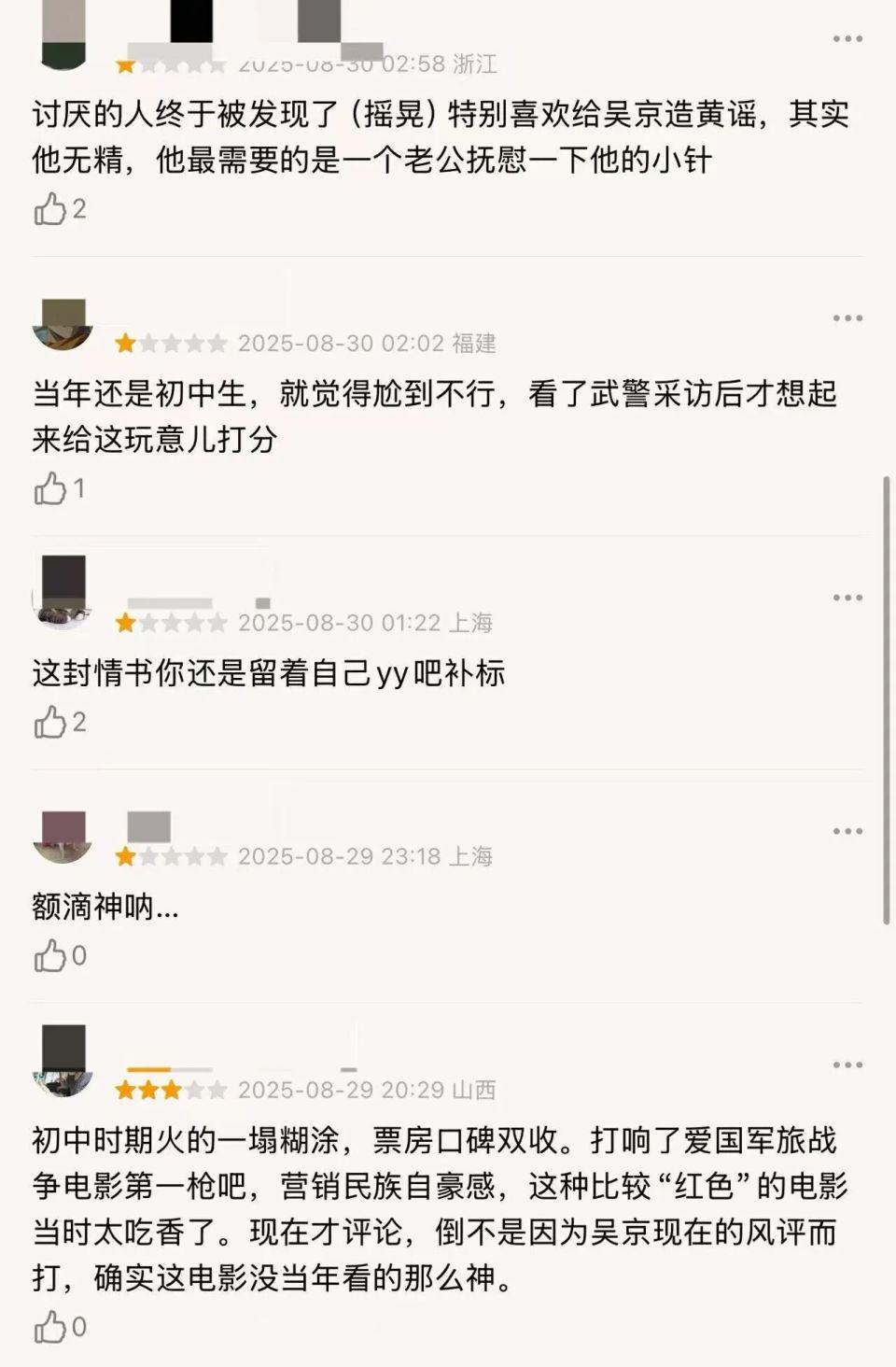The height and width of the screenshot is (1367, 896).
Task: Open overflow menu on the 福建 review
Action: click(847, 318)
